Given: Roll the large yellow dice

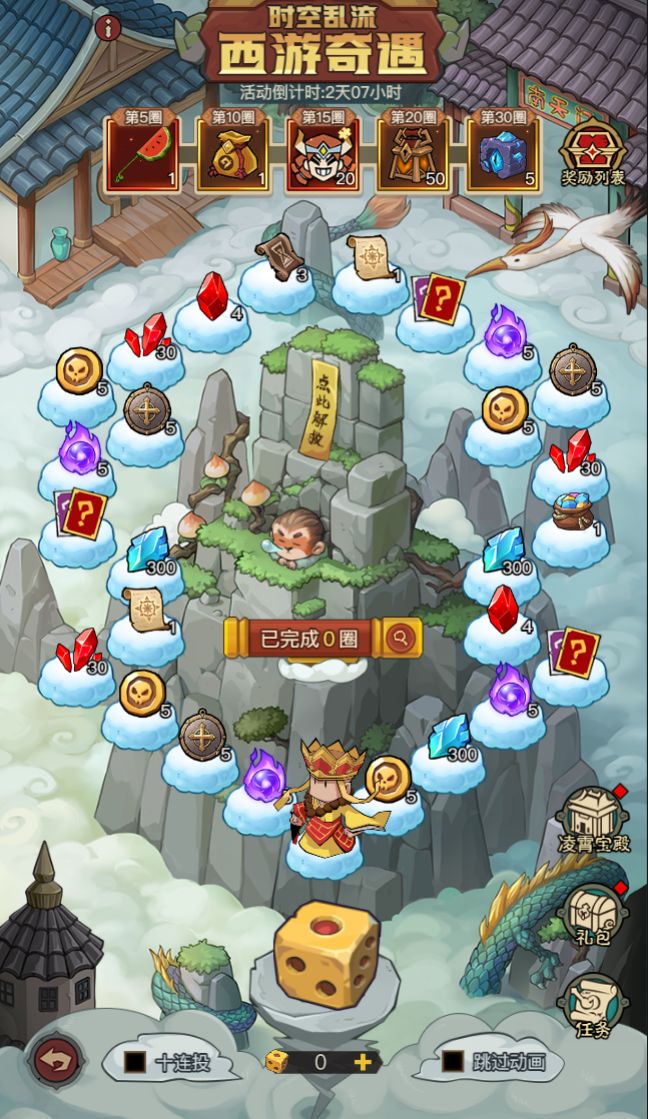Looking at the screenshot, I should 327,954.
